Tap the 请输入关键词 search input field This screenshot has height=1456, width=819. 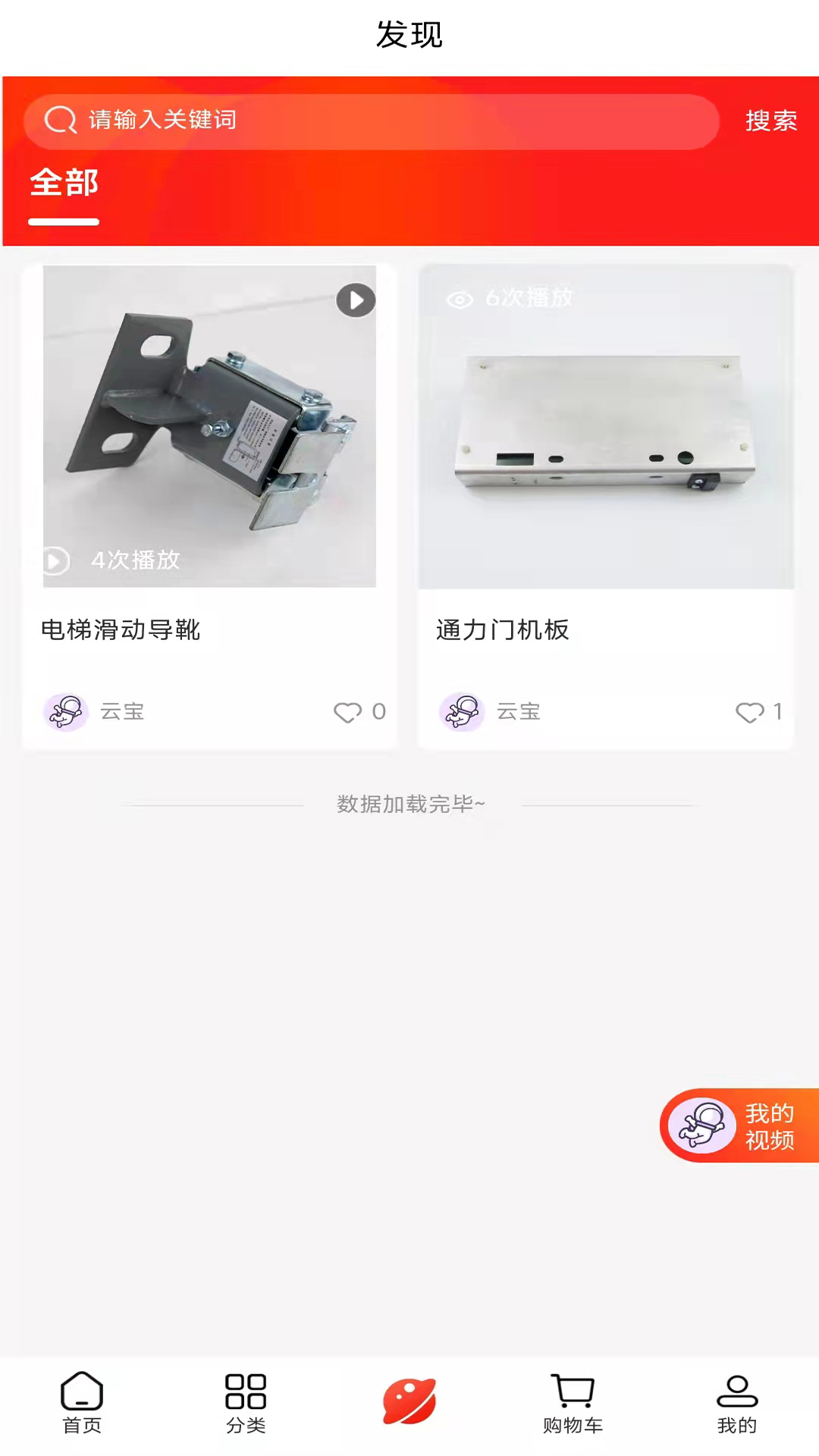tap(303, 120)
